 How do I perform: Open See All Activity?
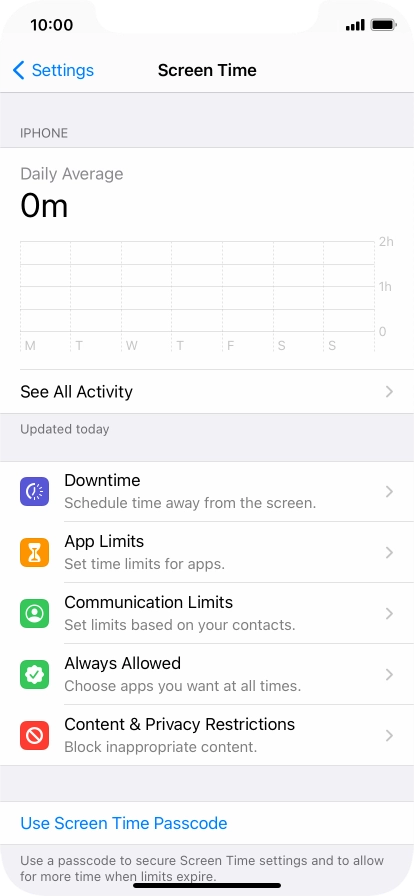click(207, 391)
